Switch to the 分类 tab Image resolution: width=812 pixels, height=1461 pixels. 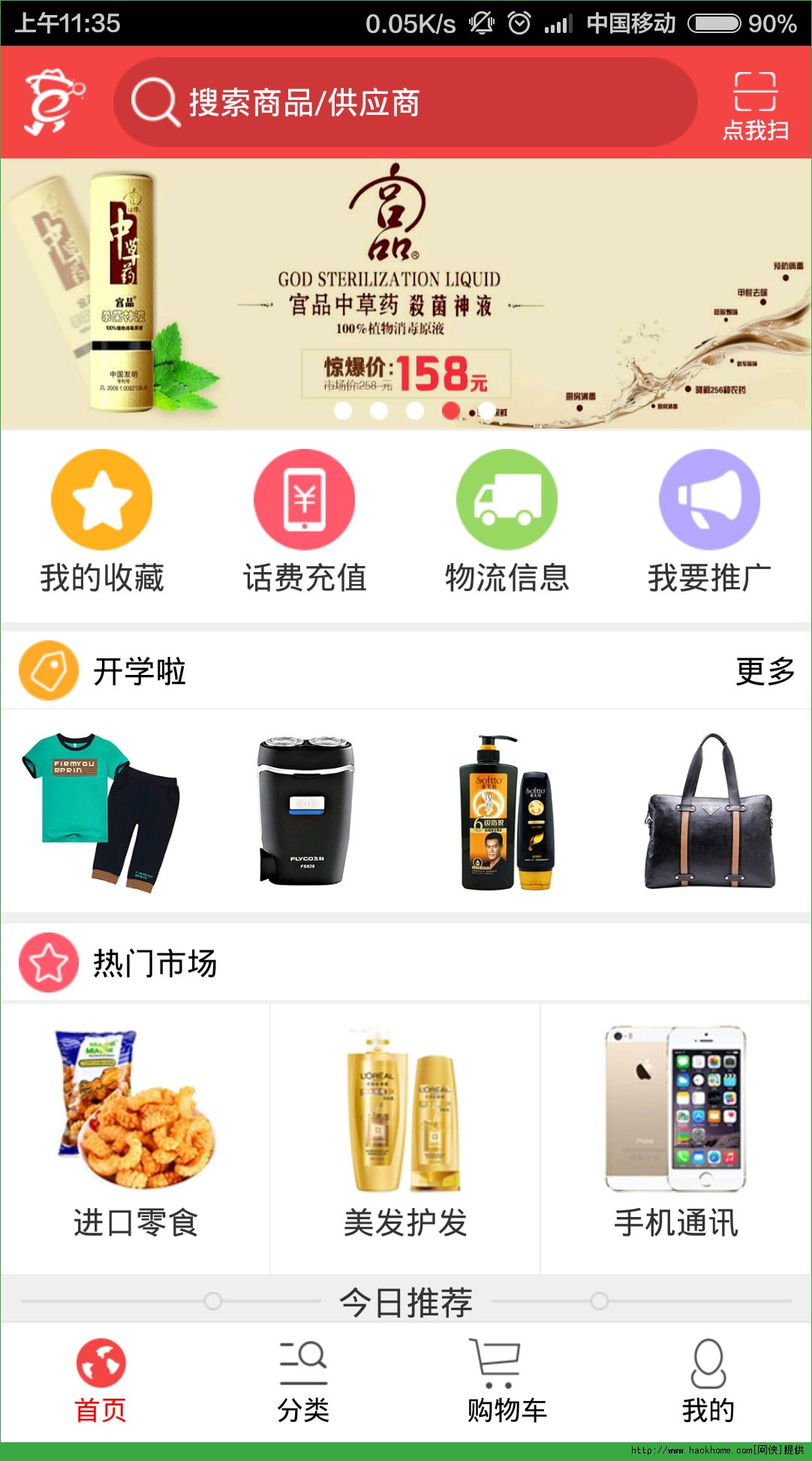(x=304, y=1381)
